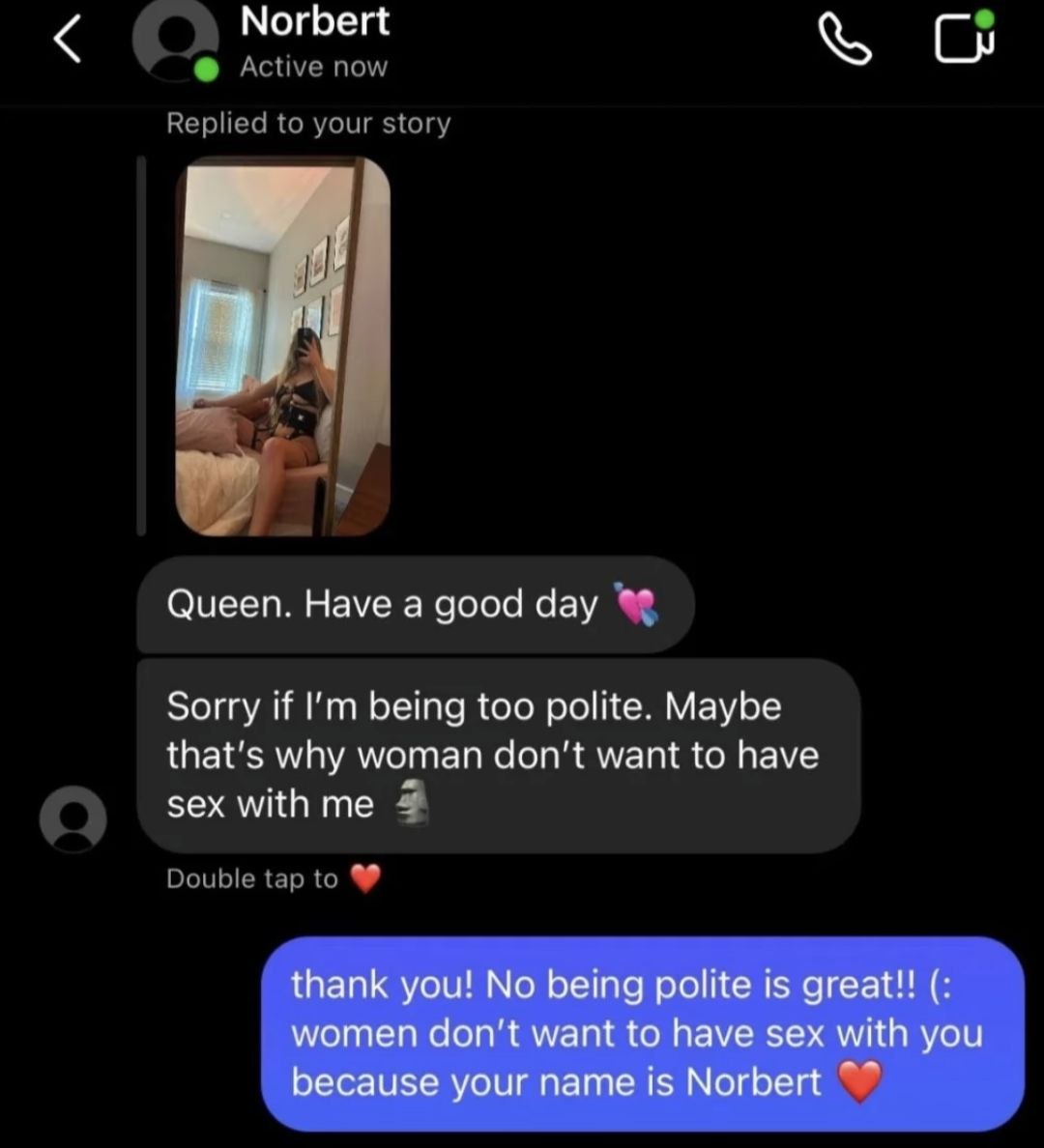View the small avatar beside Norbert's message
This screenshot has height=1148, width=1044.
[72, 818]
